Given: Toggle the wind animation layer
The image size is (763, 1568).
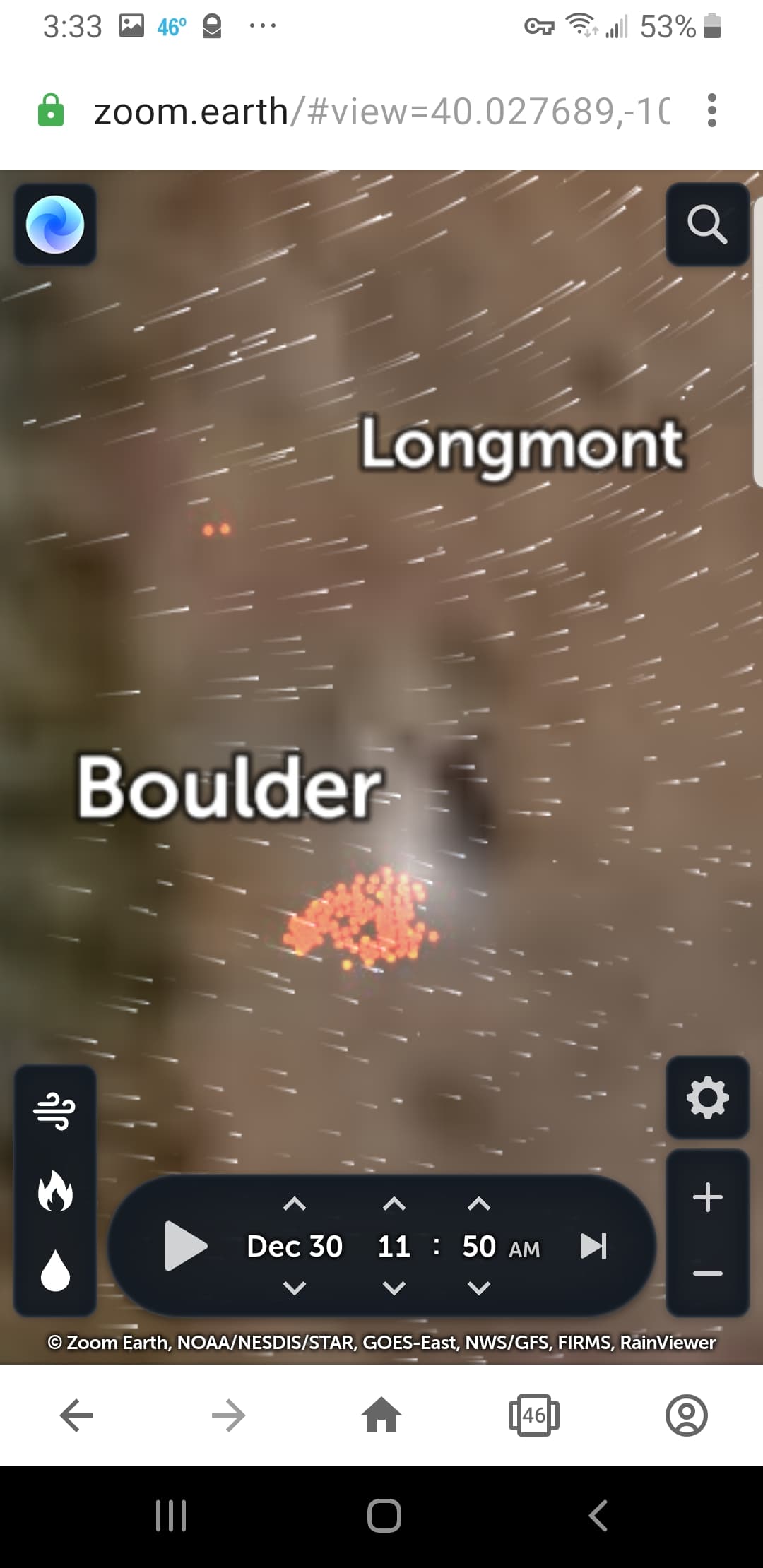Looking at the screenshot, I should coord(54,1110).
